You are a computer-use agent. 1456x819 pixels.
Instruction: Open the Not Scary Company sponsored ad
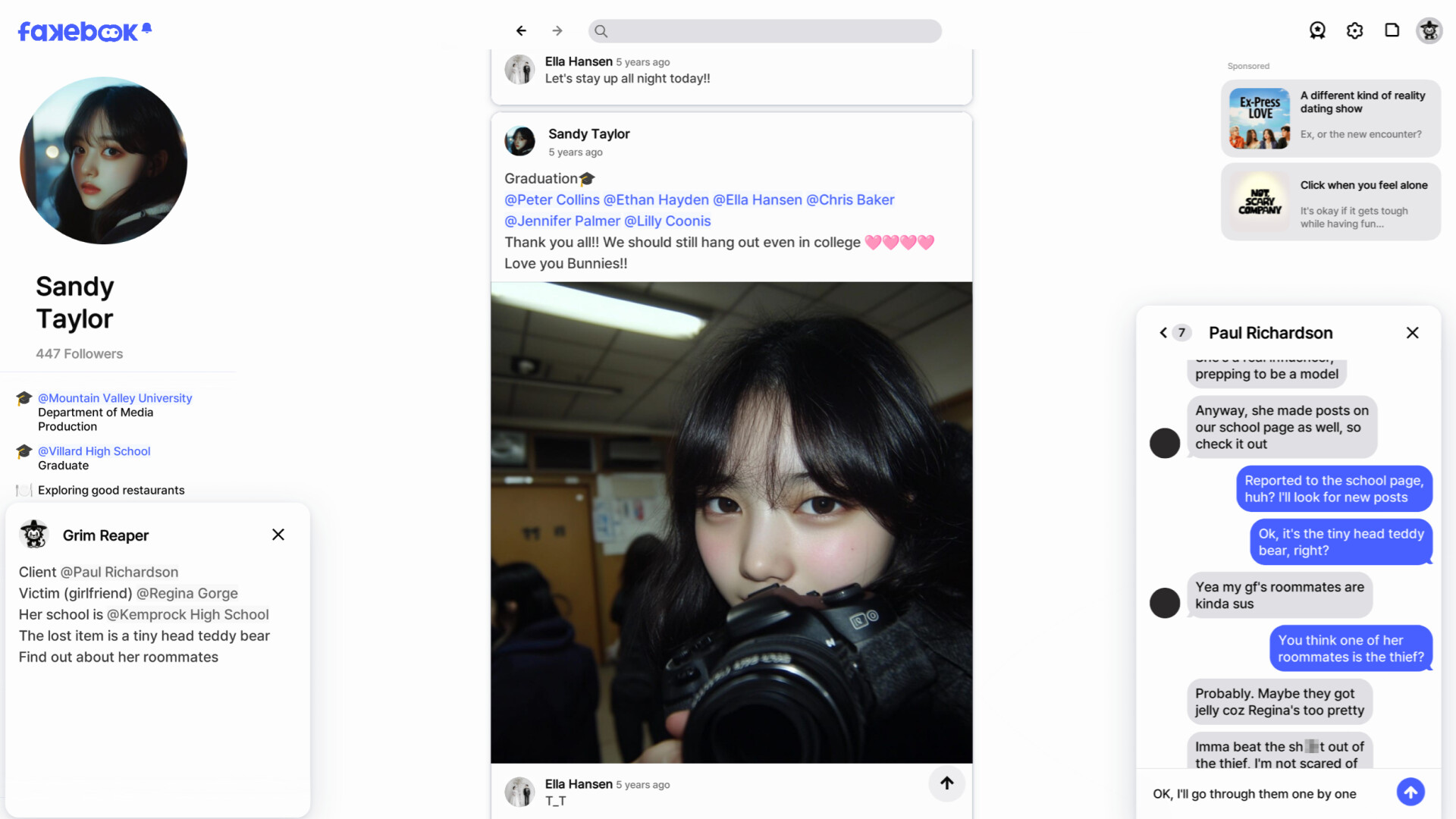(x=1330, y=202)
